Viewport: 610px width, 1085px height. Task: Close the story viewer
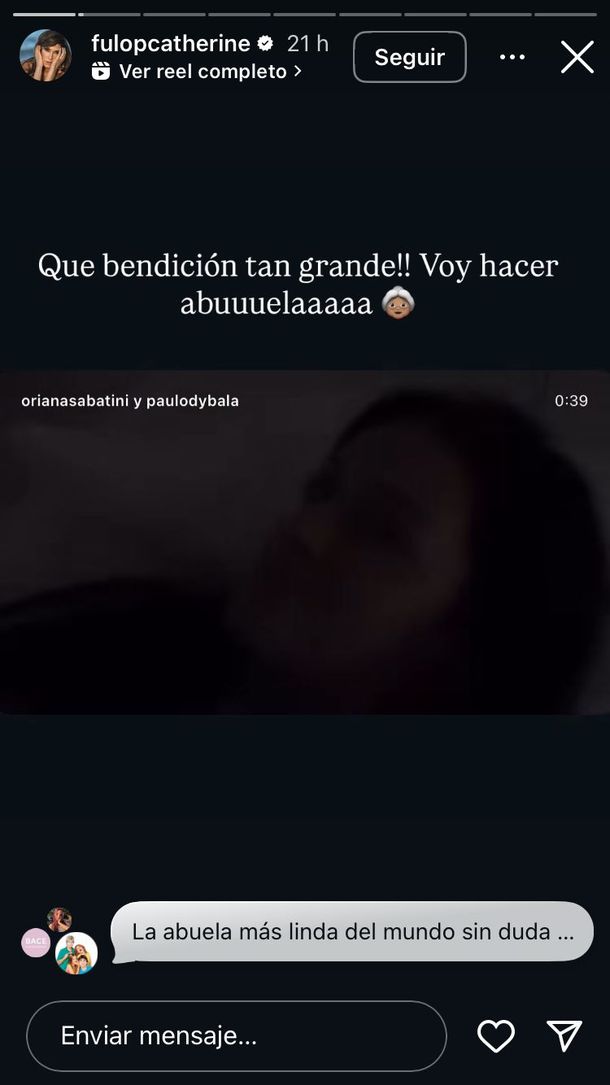click(x=577, y=57)
